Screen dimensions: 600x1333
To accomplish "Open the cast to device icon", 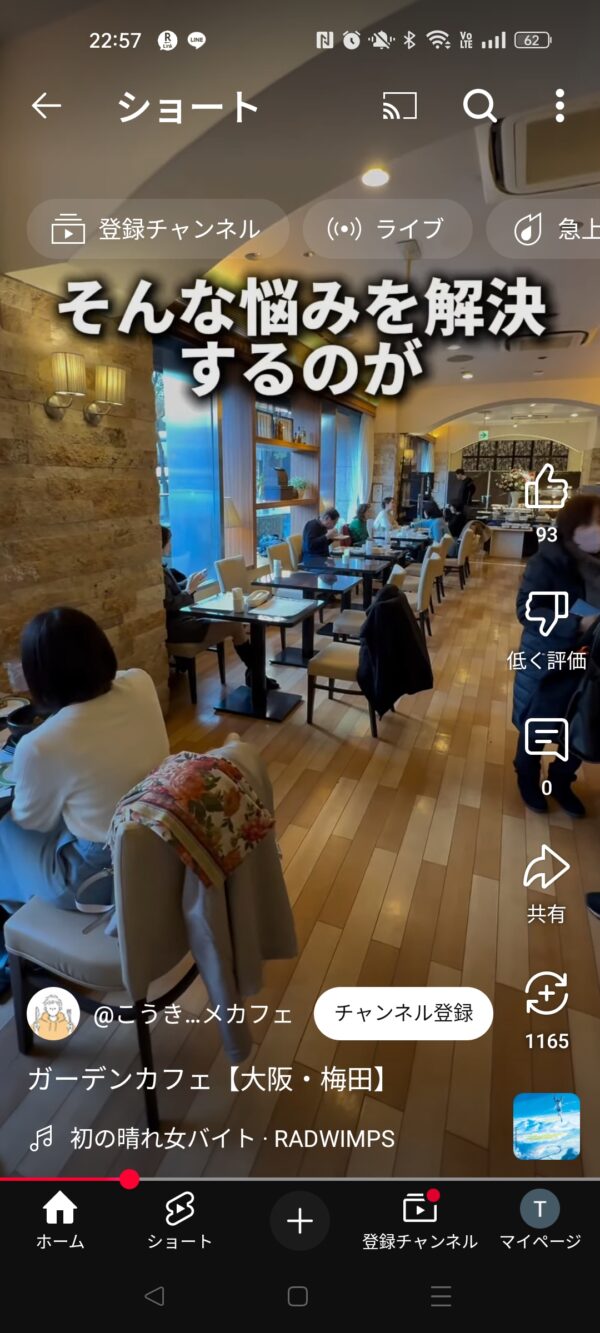I will [400, 106].
